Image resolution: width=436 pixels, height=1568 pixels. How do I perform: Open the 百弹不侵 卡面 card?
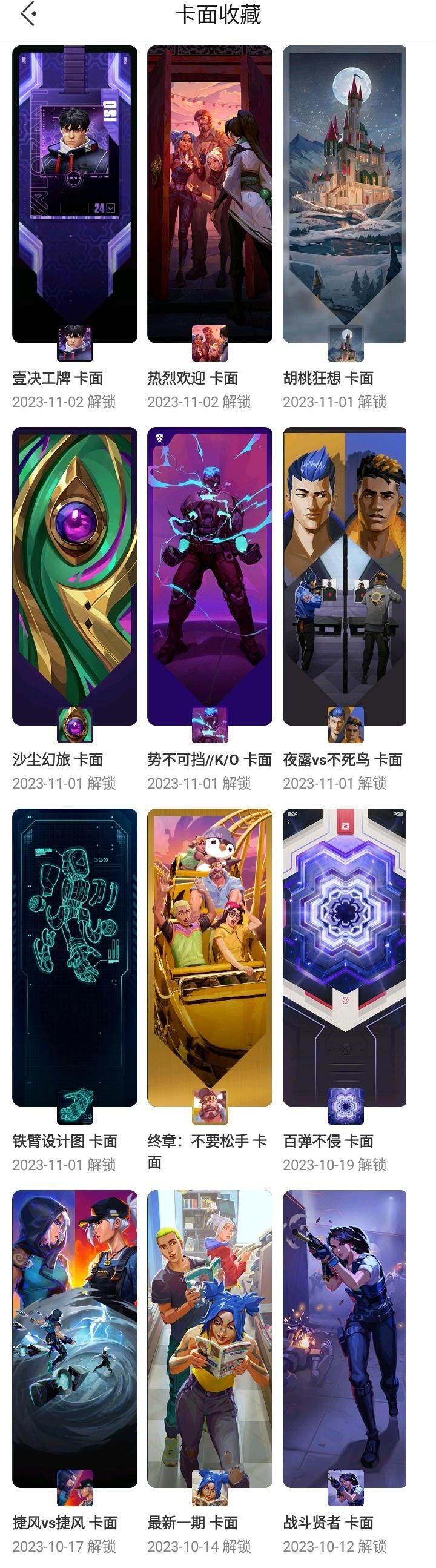tap(345, 957)
